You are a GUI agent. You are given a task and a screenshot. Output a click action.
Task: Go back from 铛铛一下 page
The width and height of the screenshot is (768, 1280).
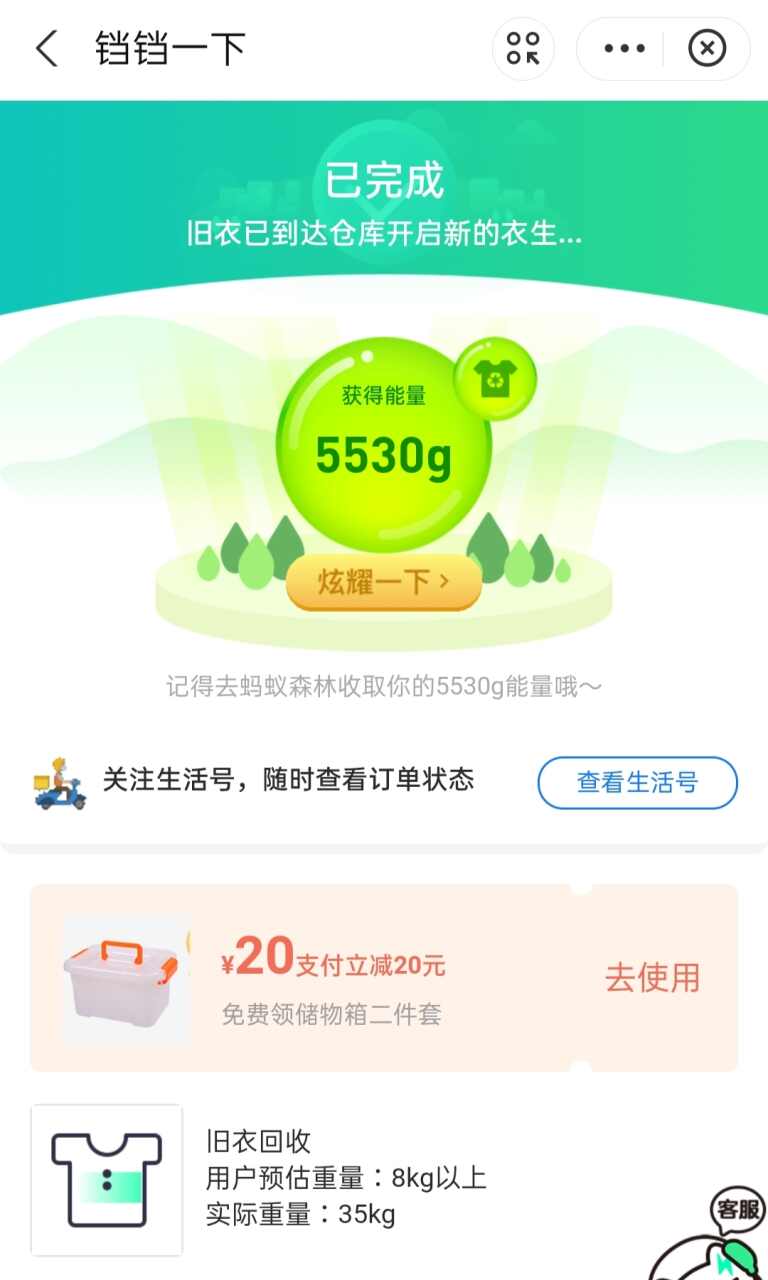[x=46, y=48]
